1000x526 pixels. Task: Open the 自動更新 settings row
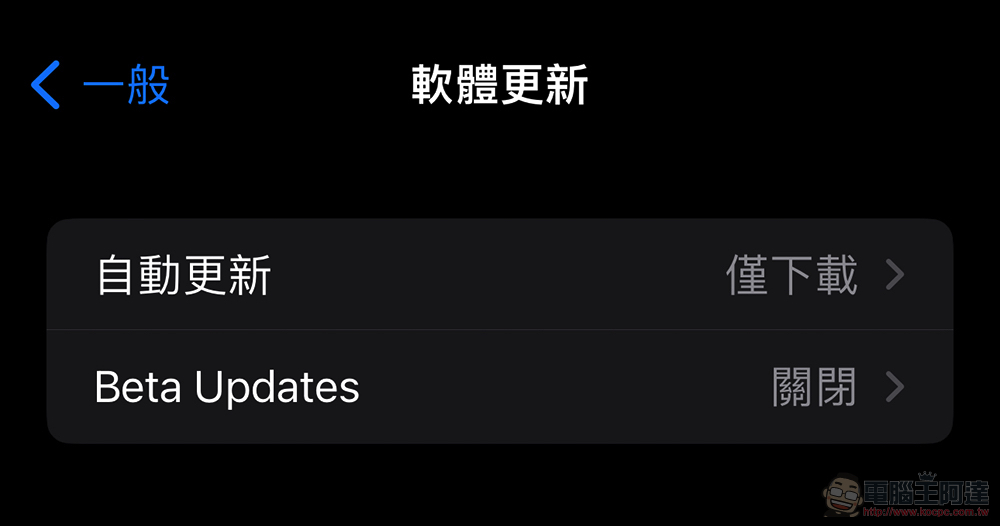499,275
